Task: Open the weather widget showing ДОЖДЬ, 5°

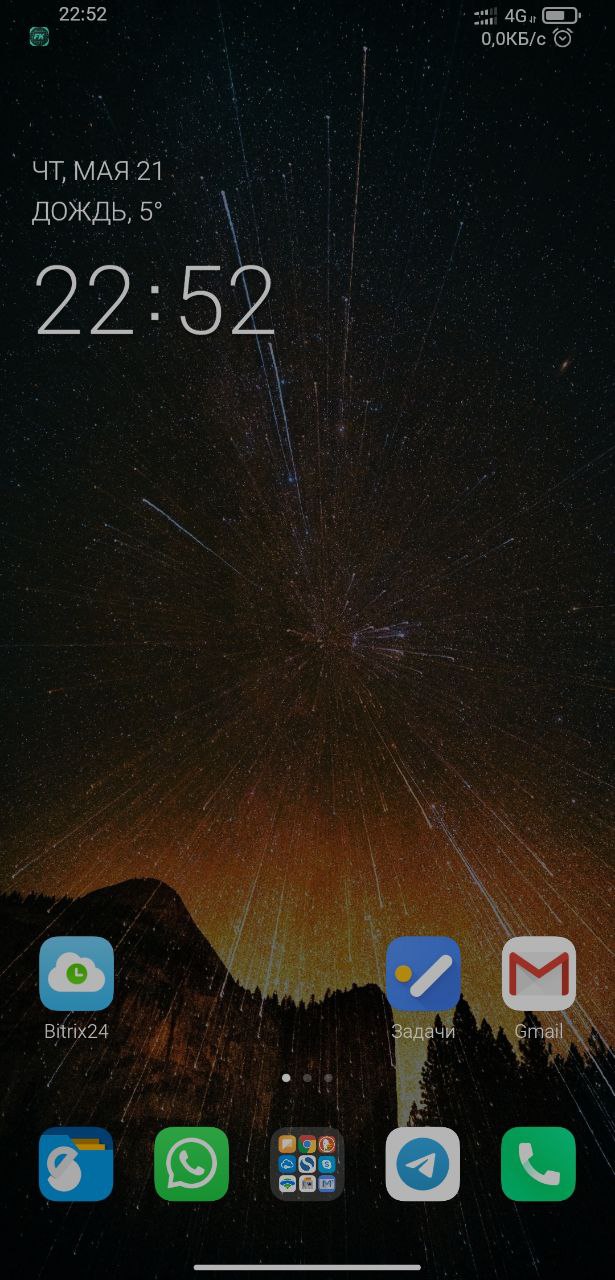Action: pos(97,212)
